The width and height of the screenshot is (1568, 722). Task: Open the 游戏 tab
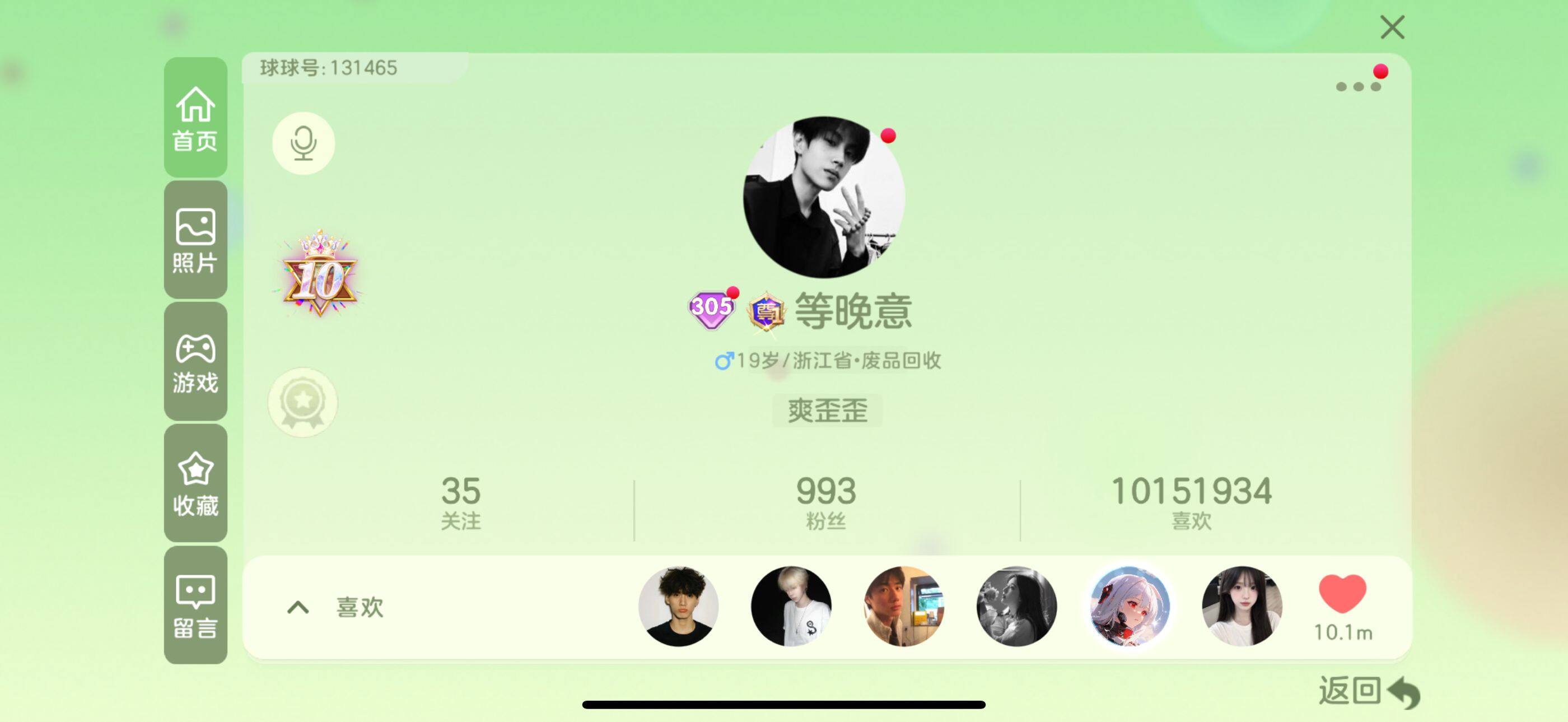(x=195, y=362)
